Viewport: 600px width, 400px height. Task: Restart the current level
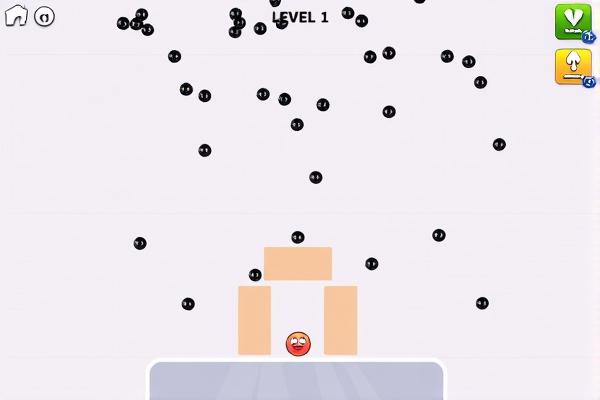click(44, 16)
